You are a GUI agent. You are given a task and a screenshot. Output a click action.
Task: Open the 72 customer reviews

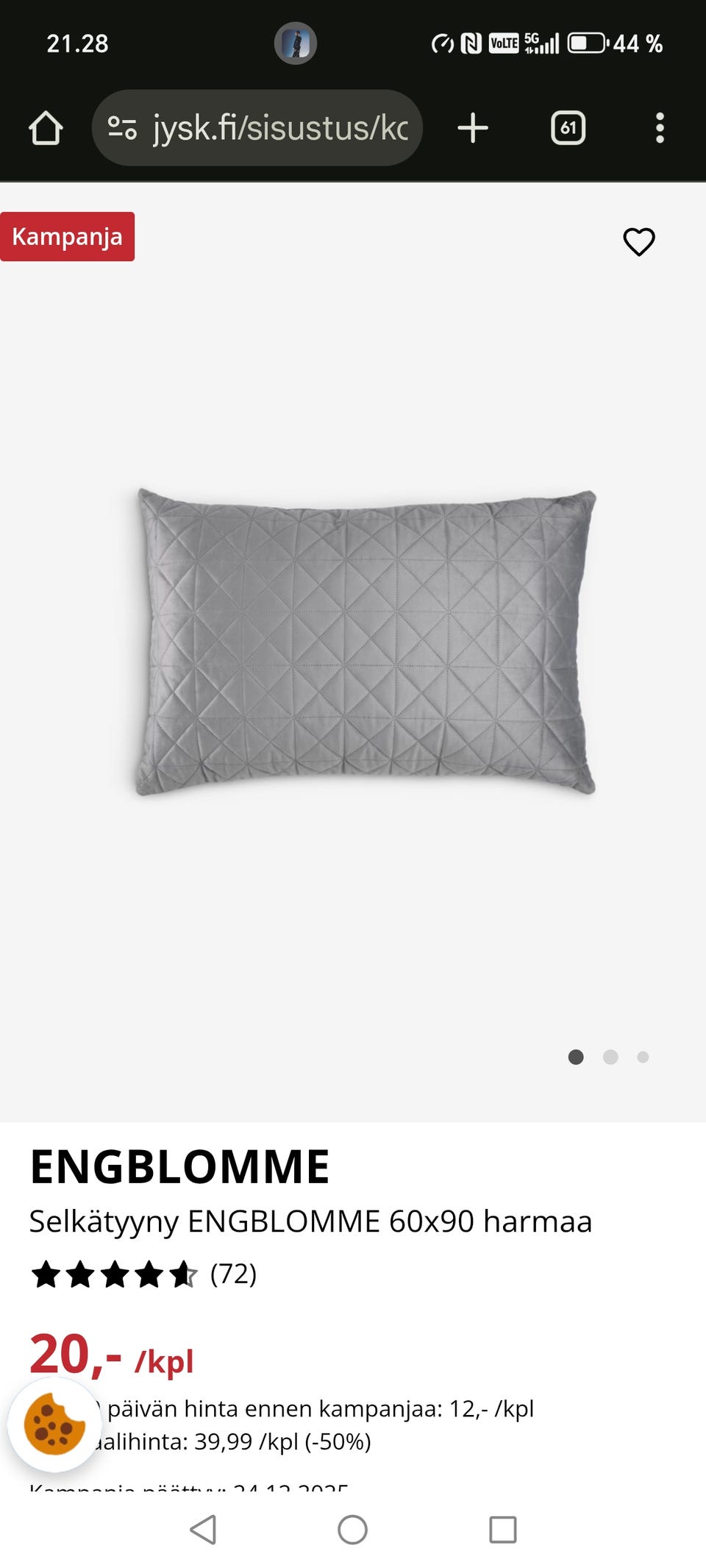pos(233,1273)
